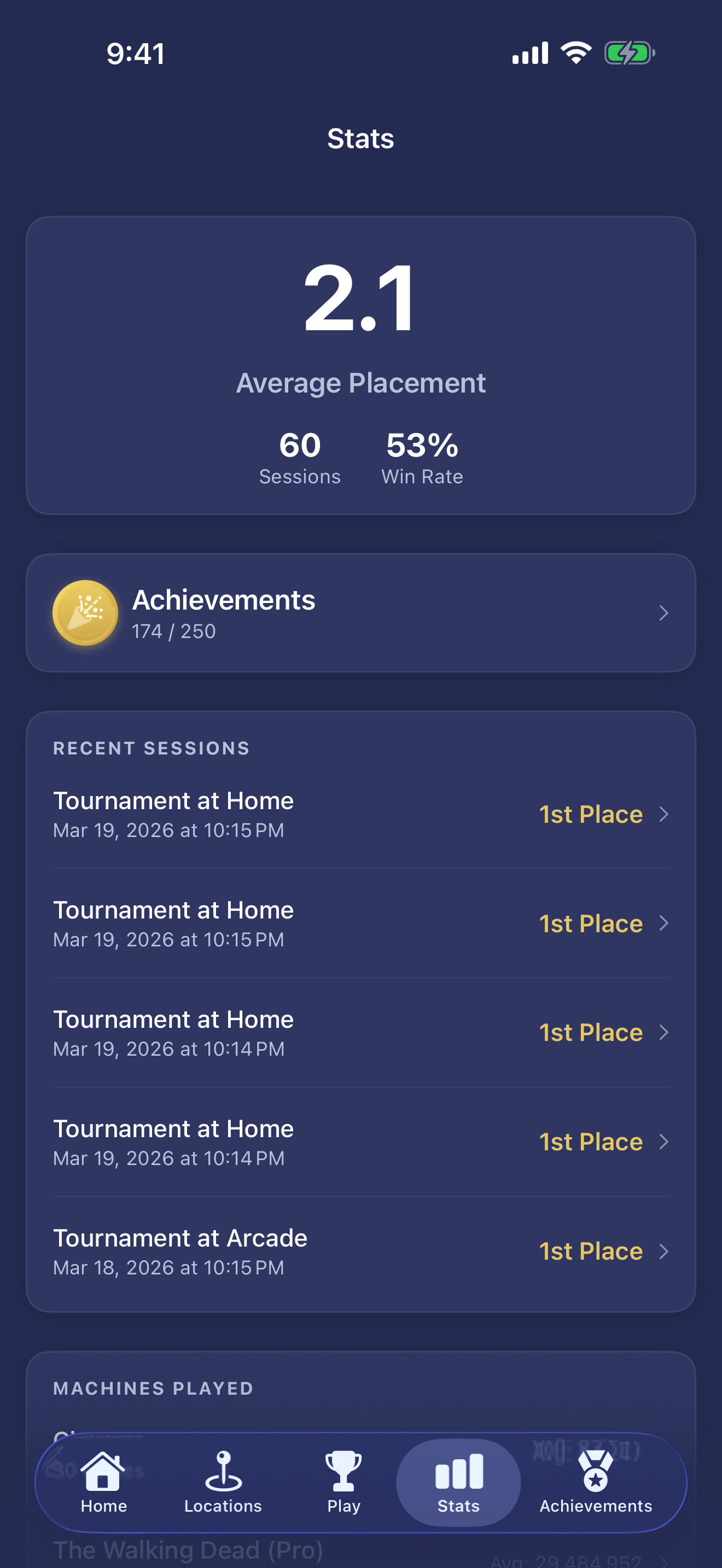The image size is (722, 1568).
Task: Tap the Wi-Fi status icon
Action: pos(575,53)
